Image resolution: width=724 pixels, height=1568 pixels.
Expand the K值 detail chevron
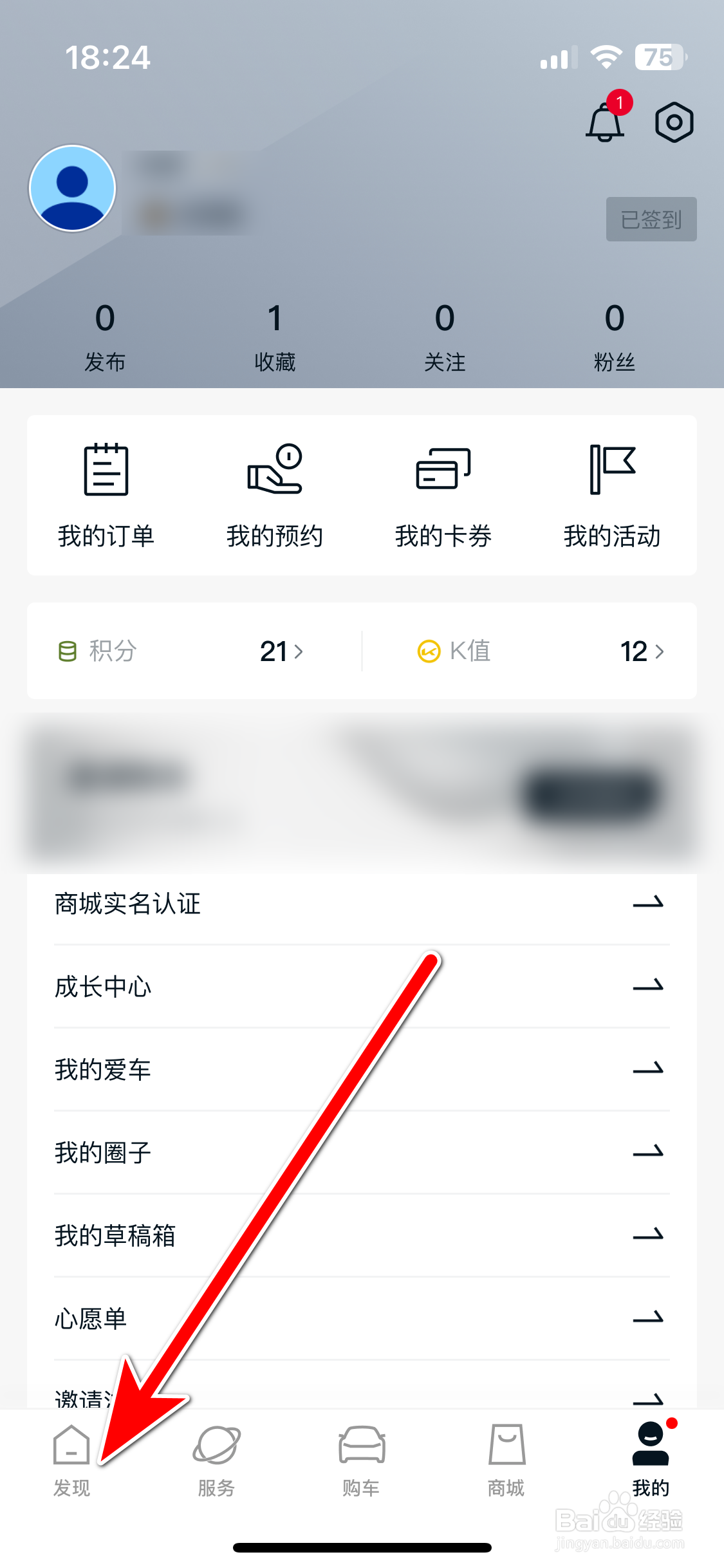pyautogui.click(x=660, y=652)
